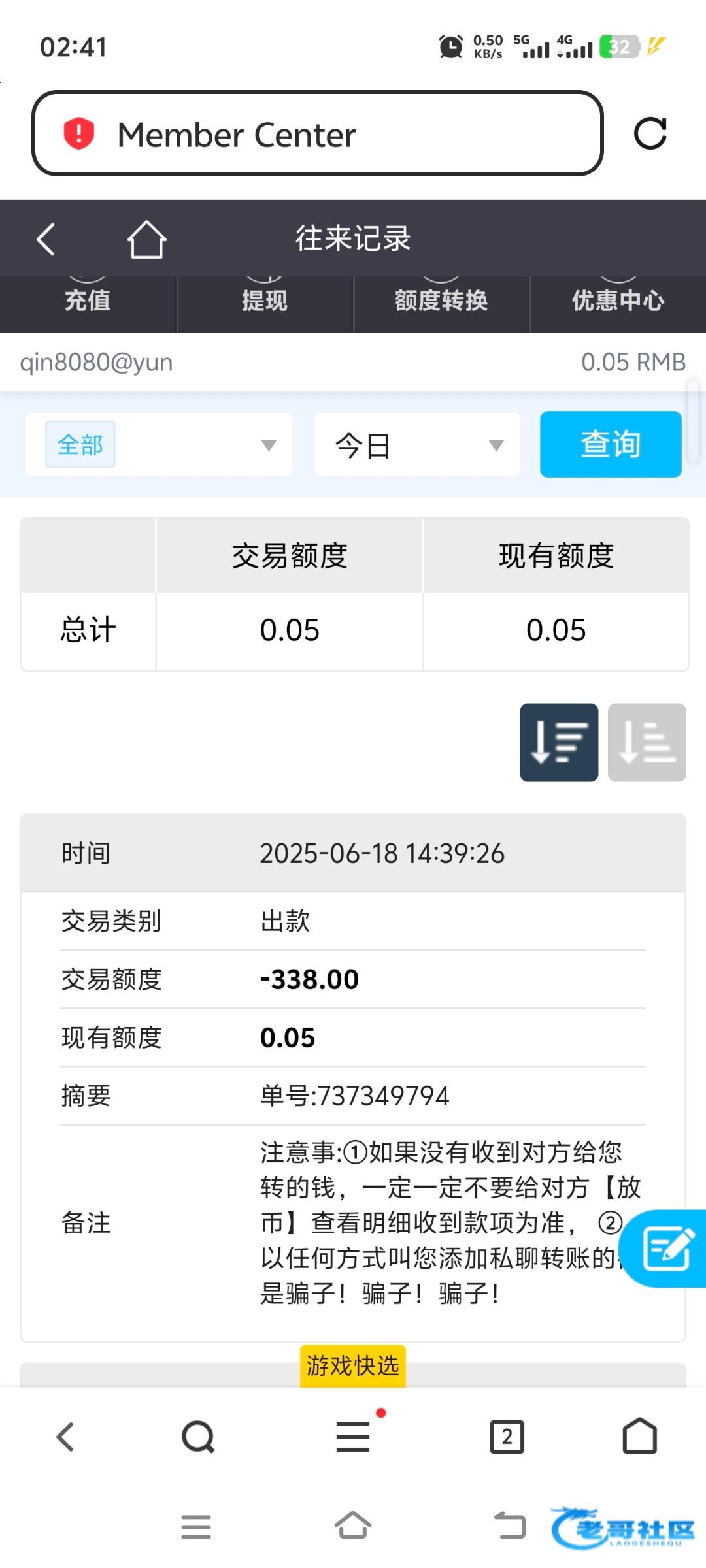The width and height of the screenshot is (706, 1568).
Task: Reload the page with the refresh icon
Action: (650, 133)
